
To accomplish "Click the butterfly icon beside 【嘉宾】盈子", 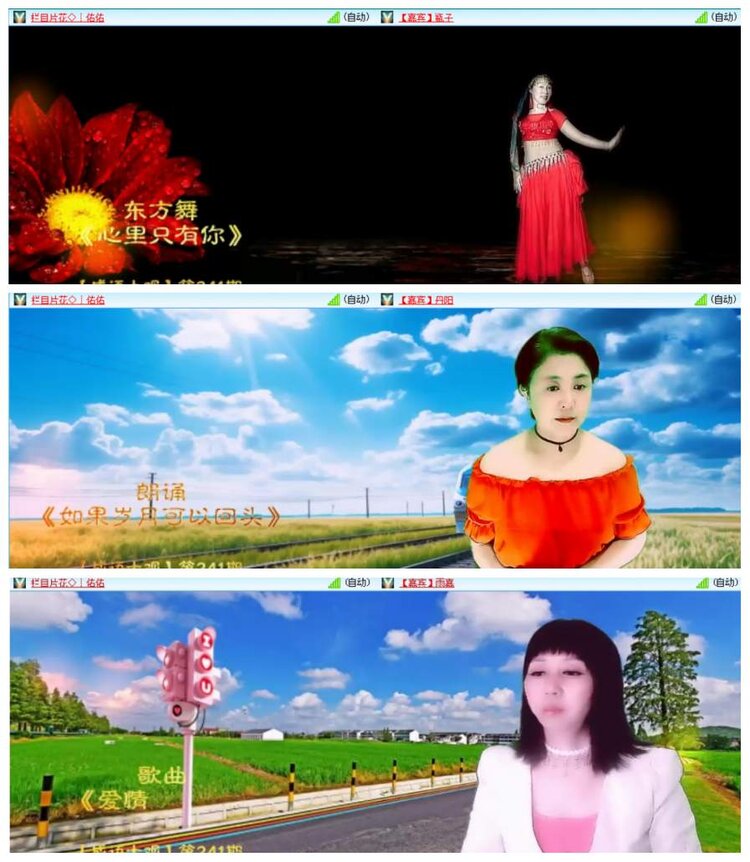I will coord(385,15).
